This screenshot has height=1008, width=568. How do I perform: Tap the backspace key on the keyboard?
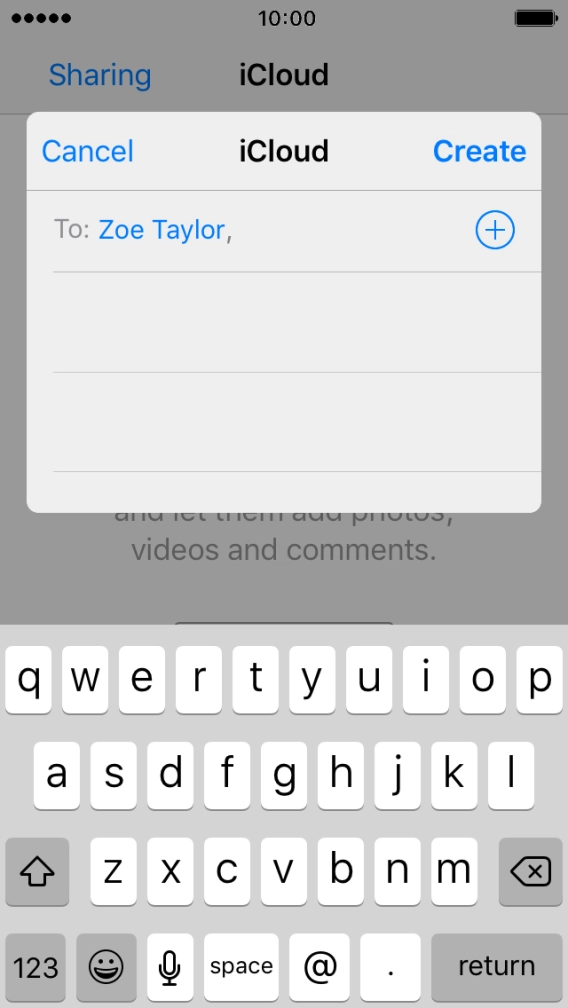[x=531, y=872]
